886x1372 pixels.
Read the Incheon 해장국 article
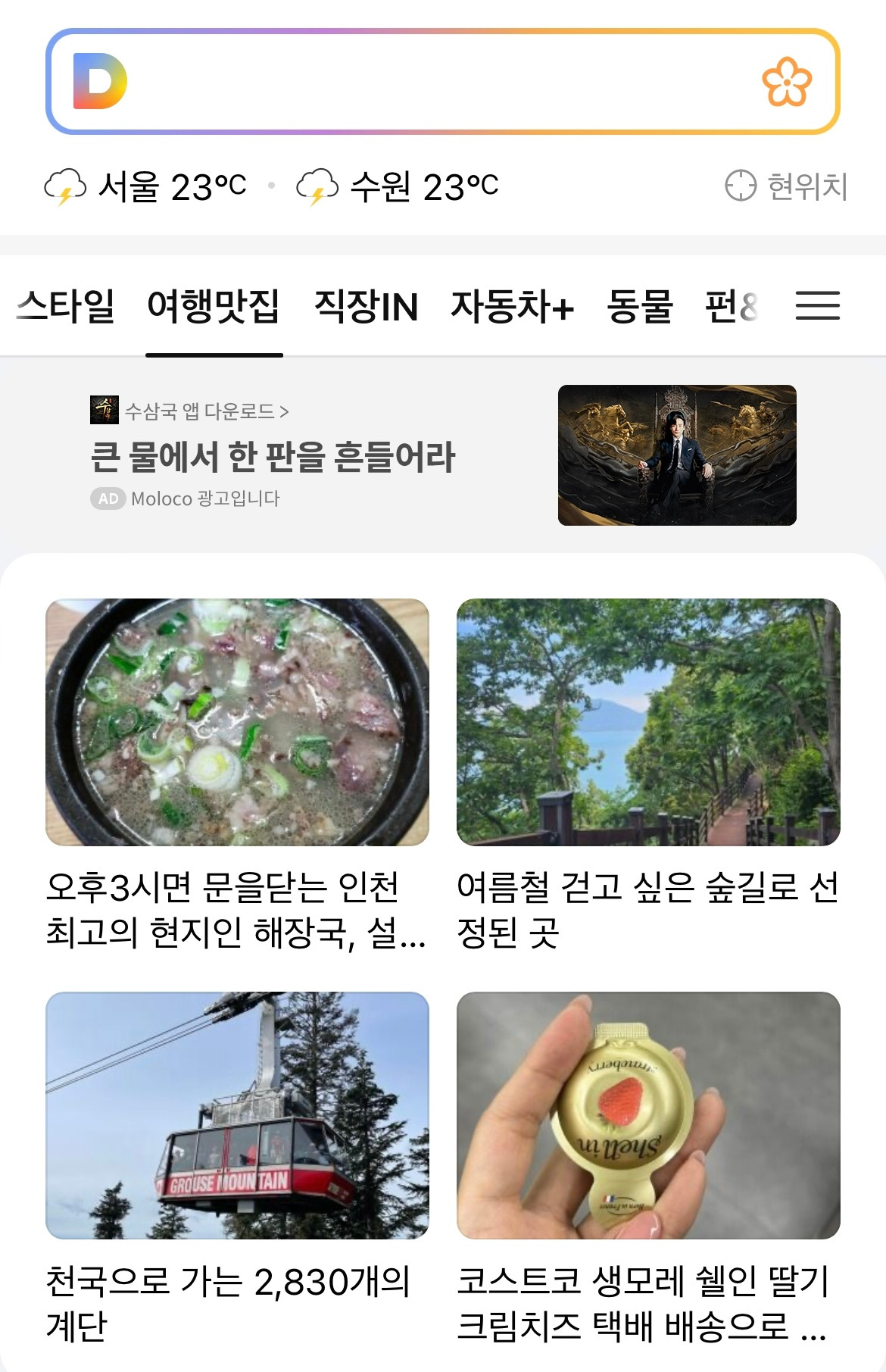[237, 774]
